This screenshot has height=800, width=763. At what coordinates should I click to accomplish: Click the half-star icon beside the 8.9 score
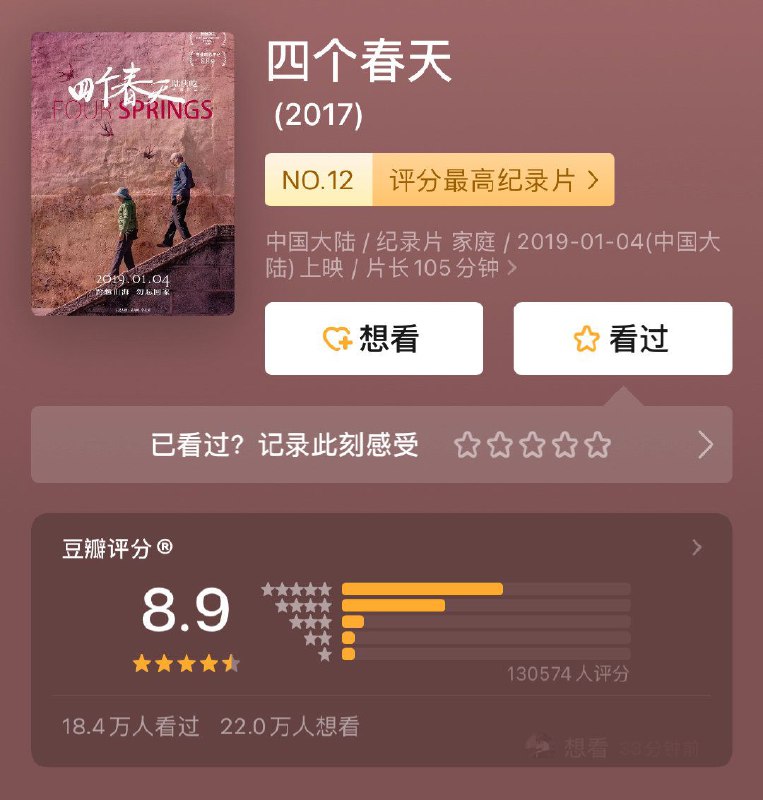point(231,661)
